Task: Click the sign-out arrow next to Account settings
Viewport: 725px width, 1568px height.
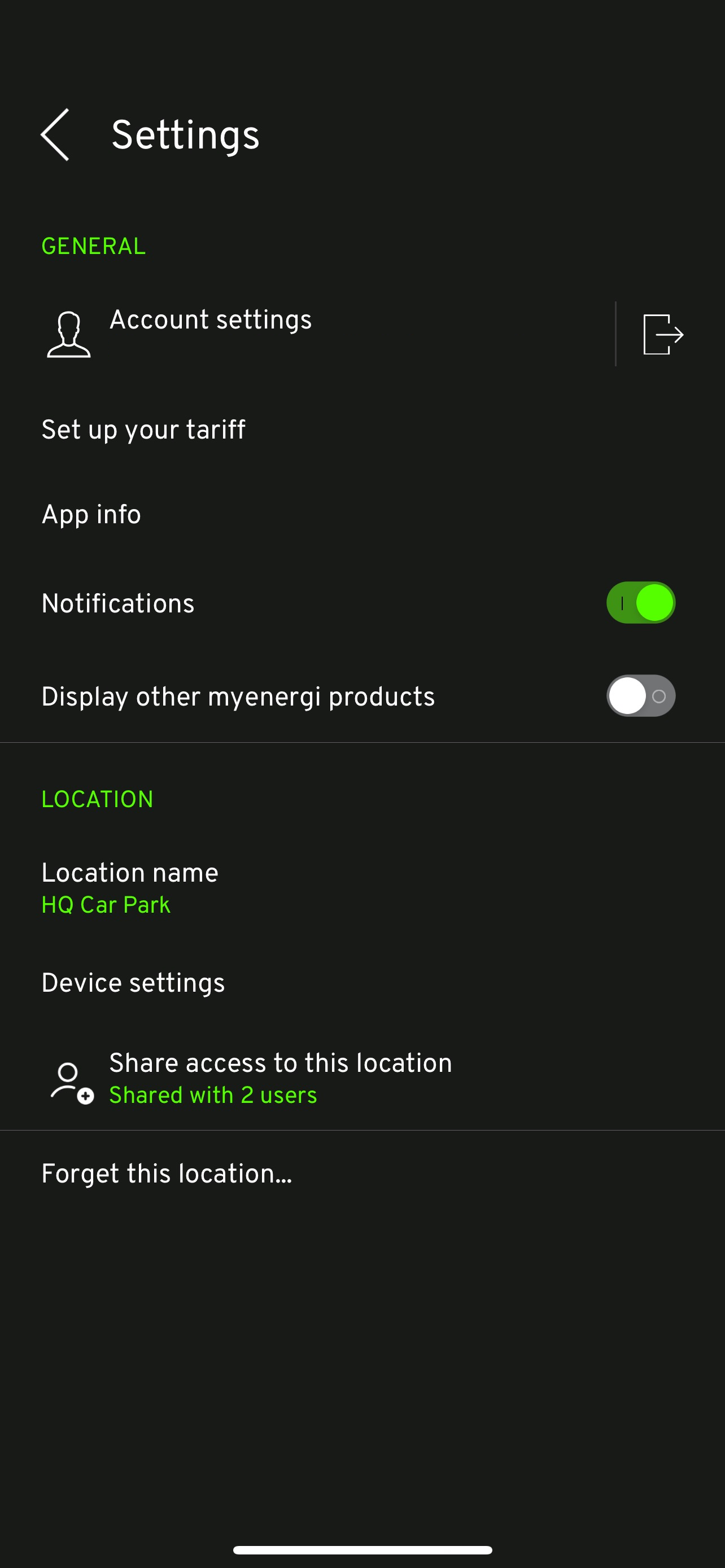Action: [x=665, y=334]
